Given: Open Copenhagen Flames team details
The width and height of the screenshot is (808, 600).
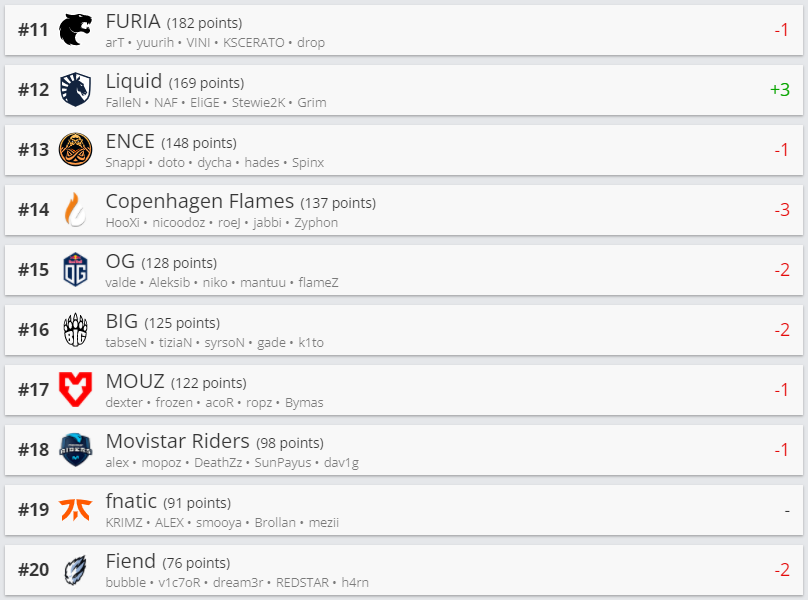Looking at the screenshot, I should pyautogui.click(x=403, y=210).
